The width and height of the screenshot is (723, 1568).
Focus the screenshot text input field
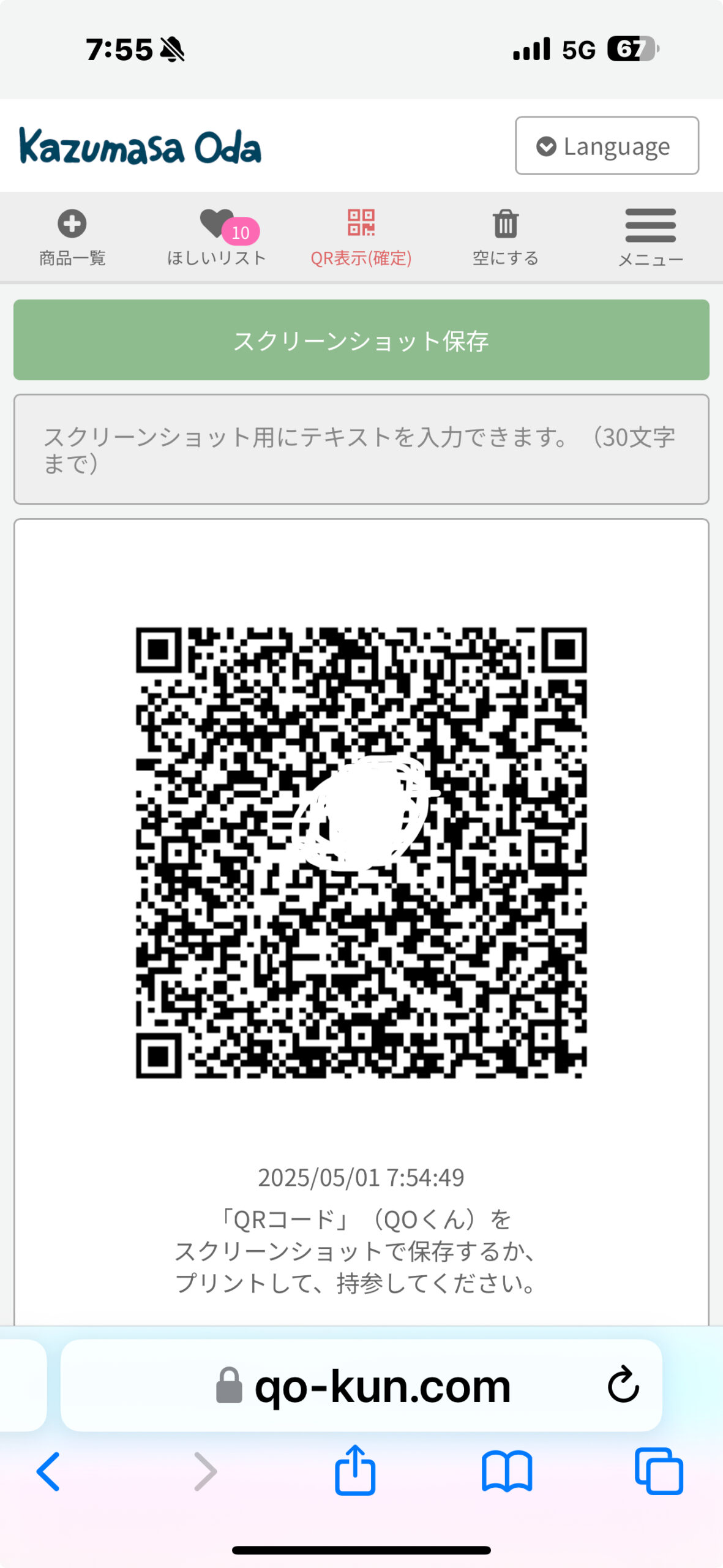point(361,450)
